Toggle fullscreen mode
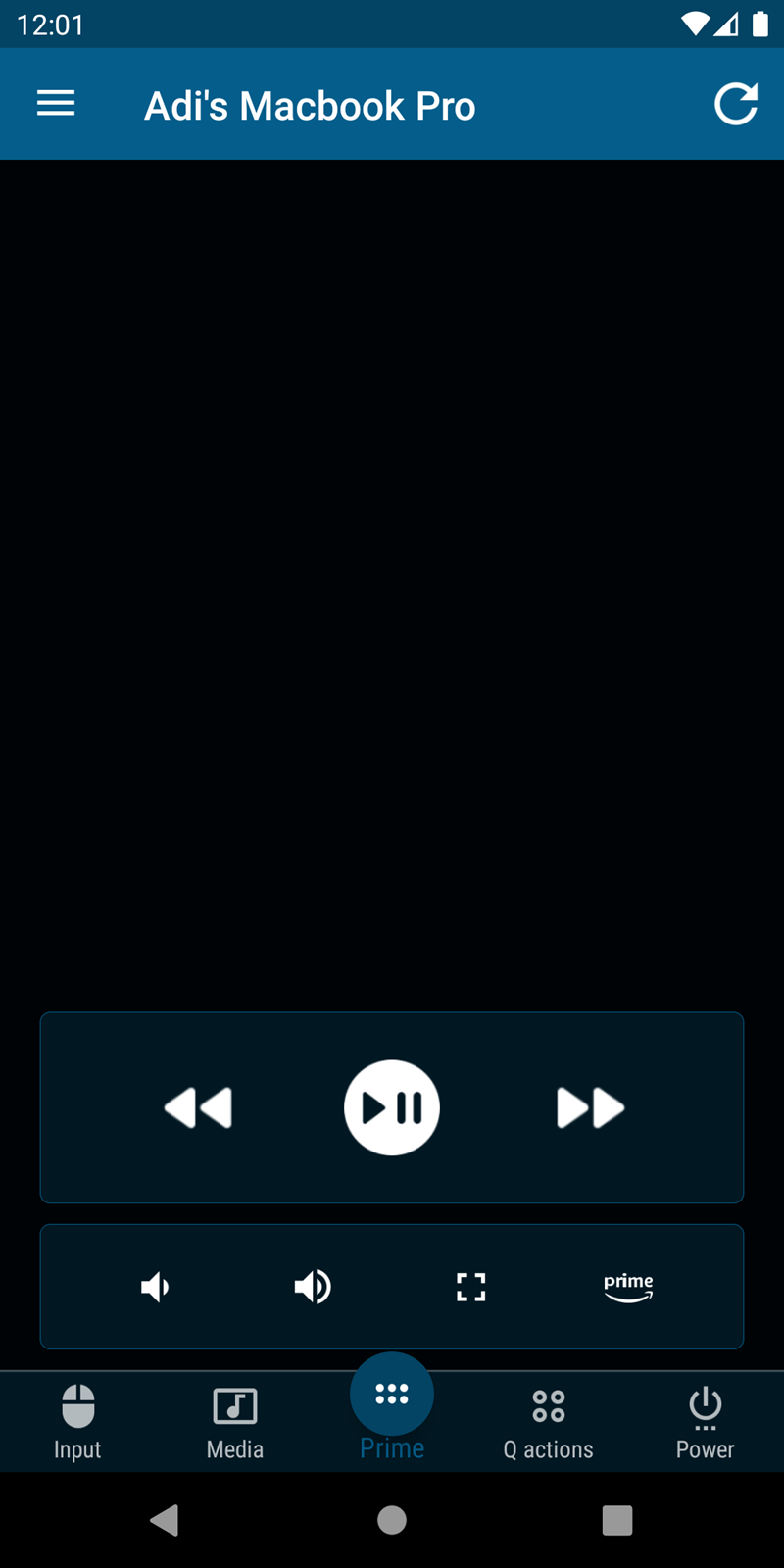 tap(471, 1287)
